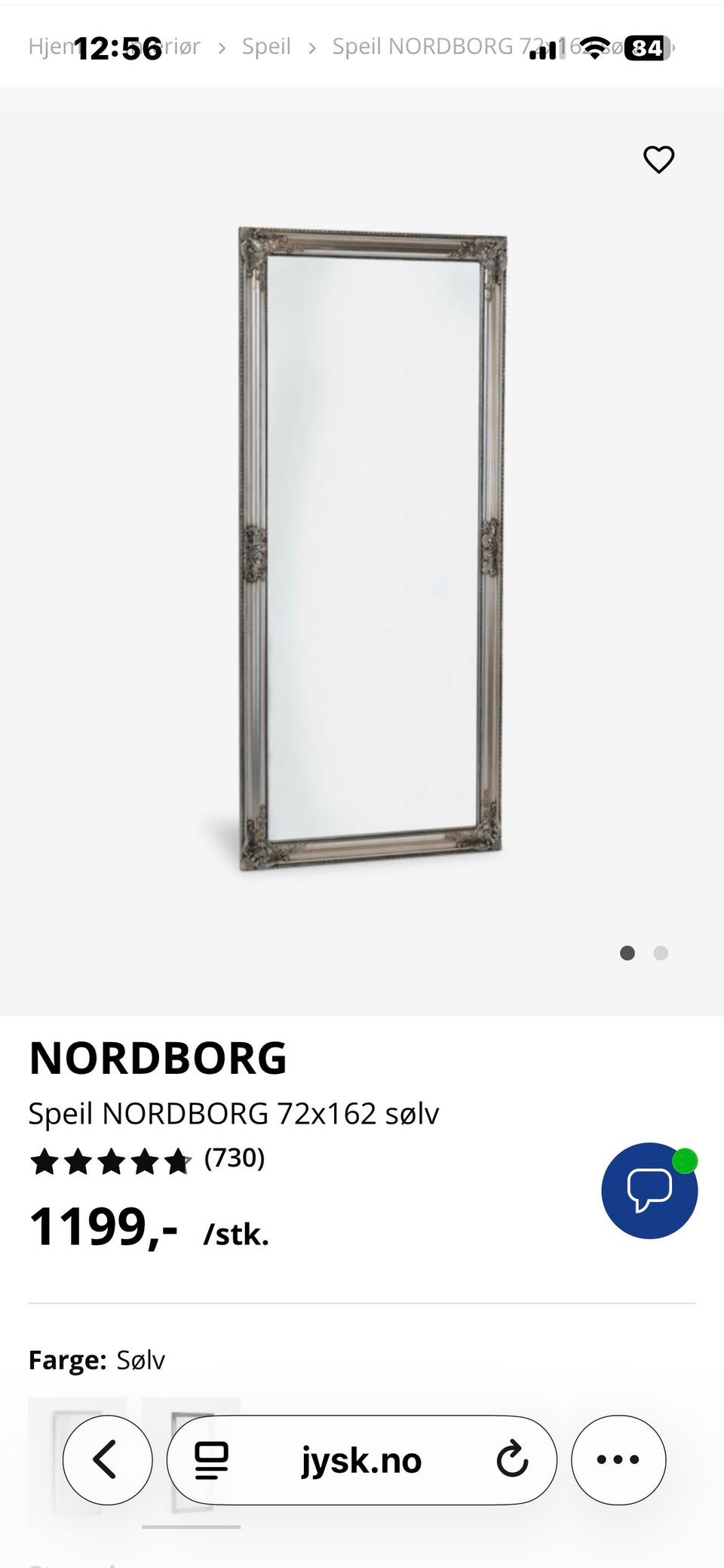Tap the battery indicator showing 84
Screen dimensions: 724x1568
click(646, 48)
